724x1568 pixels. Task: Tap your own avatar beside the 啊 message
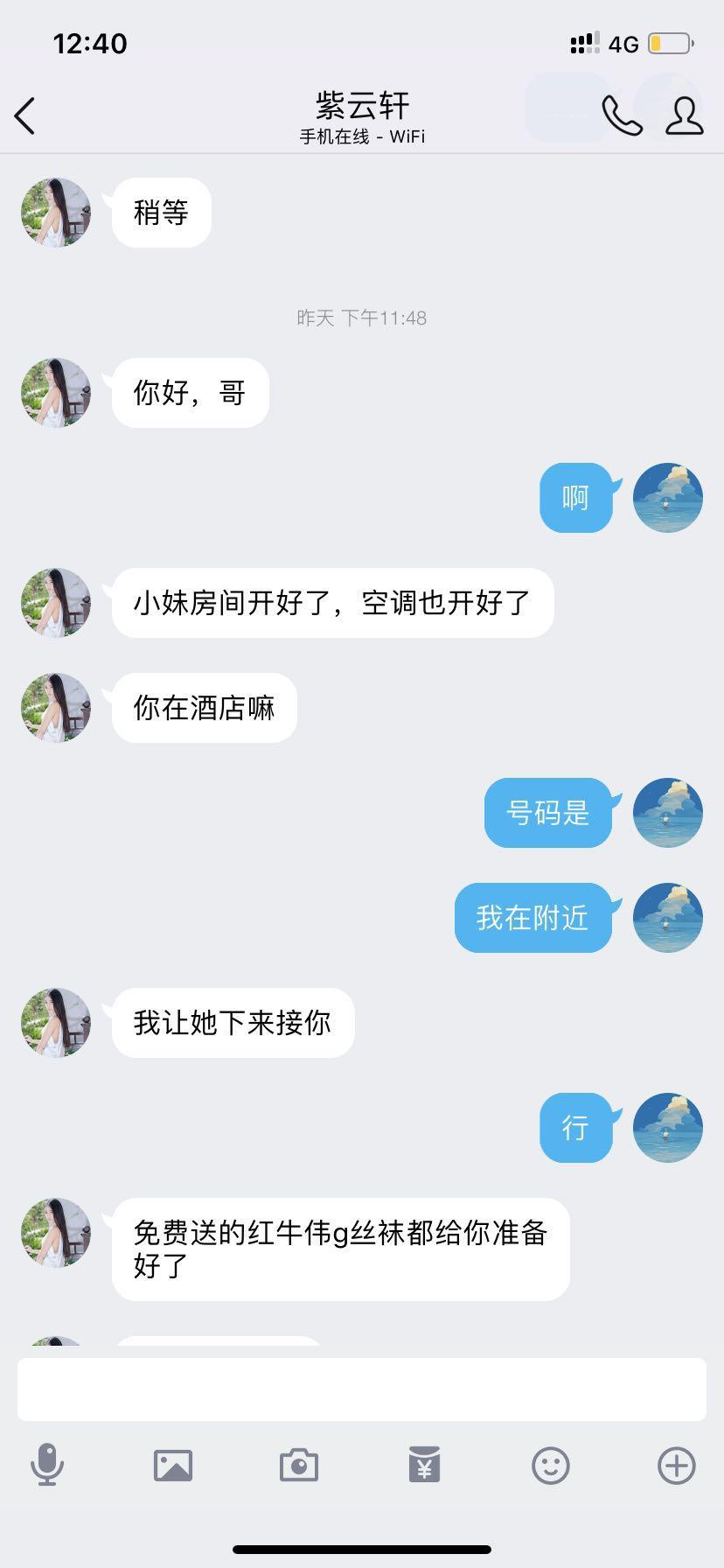667,497
